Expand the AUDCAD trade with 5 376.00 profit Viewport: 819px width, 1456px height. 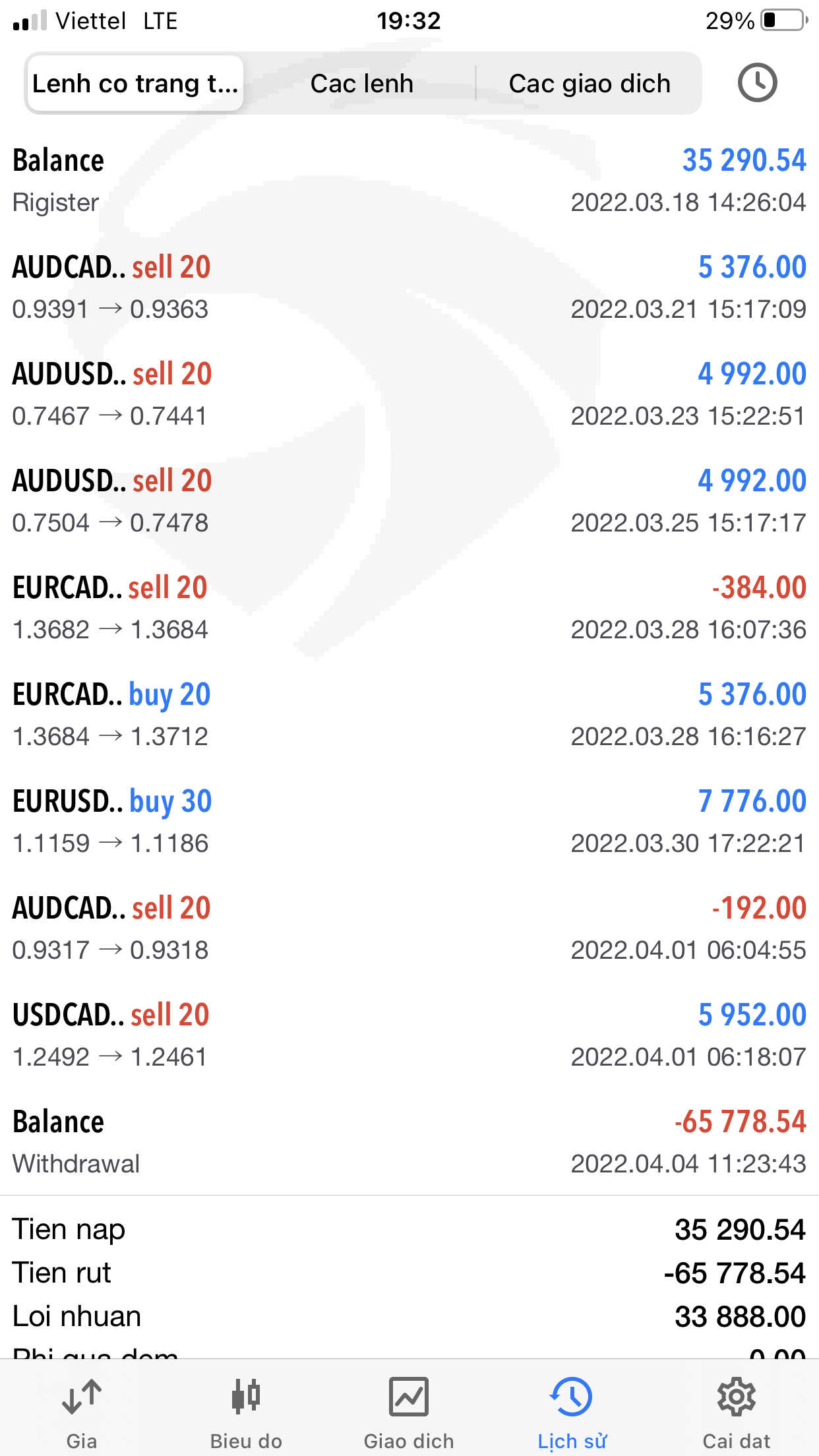point(409,288)
